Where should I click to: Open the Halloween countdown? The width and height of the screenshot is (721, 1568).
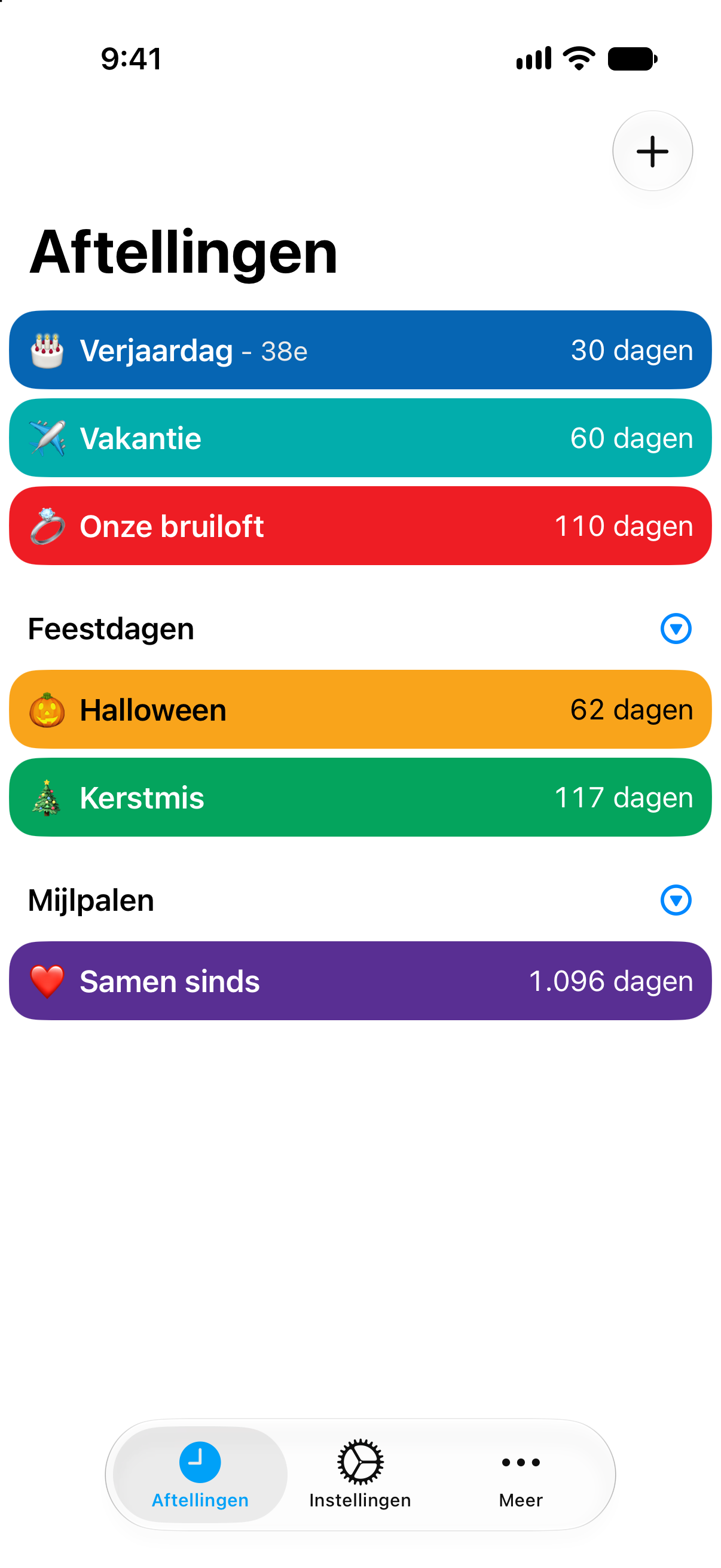(x=360, y=710)
